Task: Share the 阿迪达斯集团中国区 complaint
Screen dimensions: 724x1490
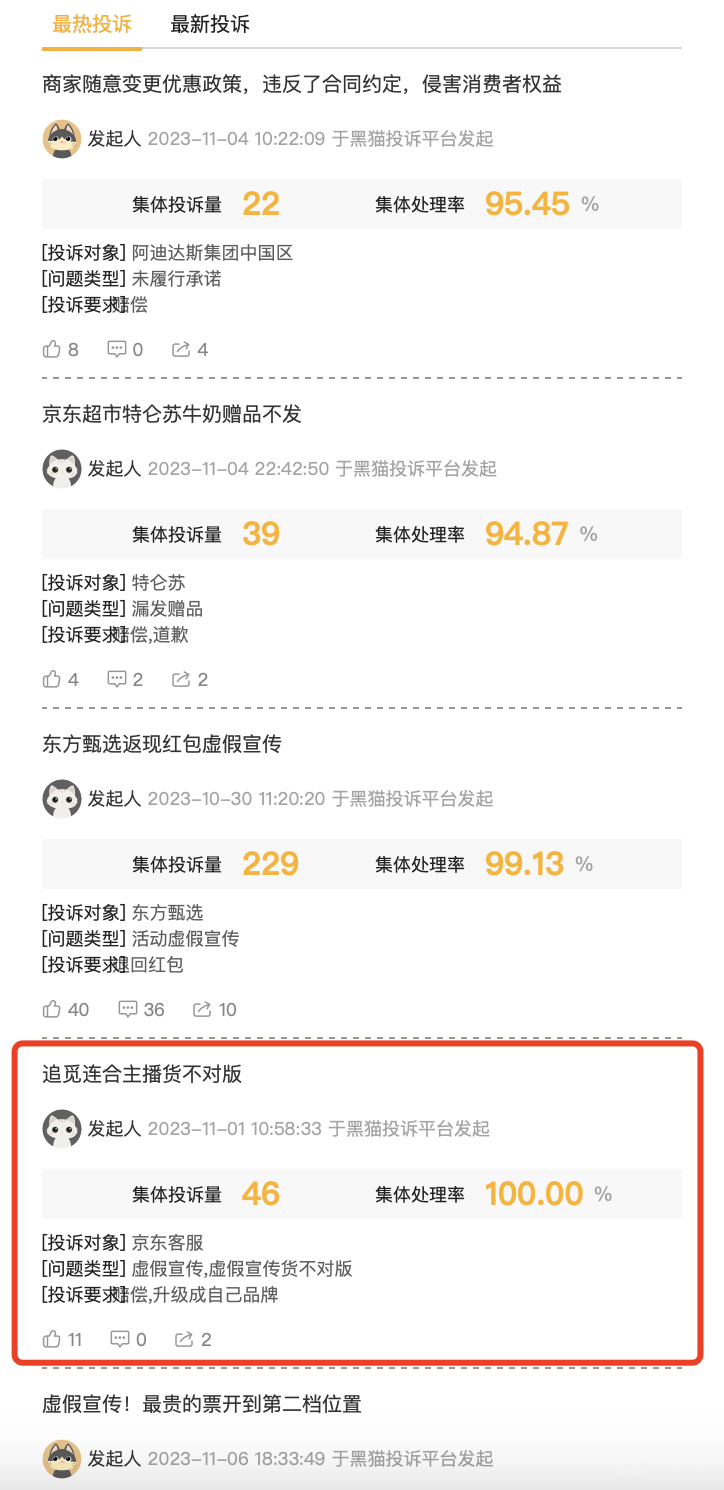Action: [190, 349]
